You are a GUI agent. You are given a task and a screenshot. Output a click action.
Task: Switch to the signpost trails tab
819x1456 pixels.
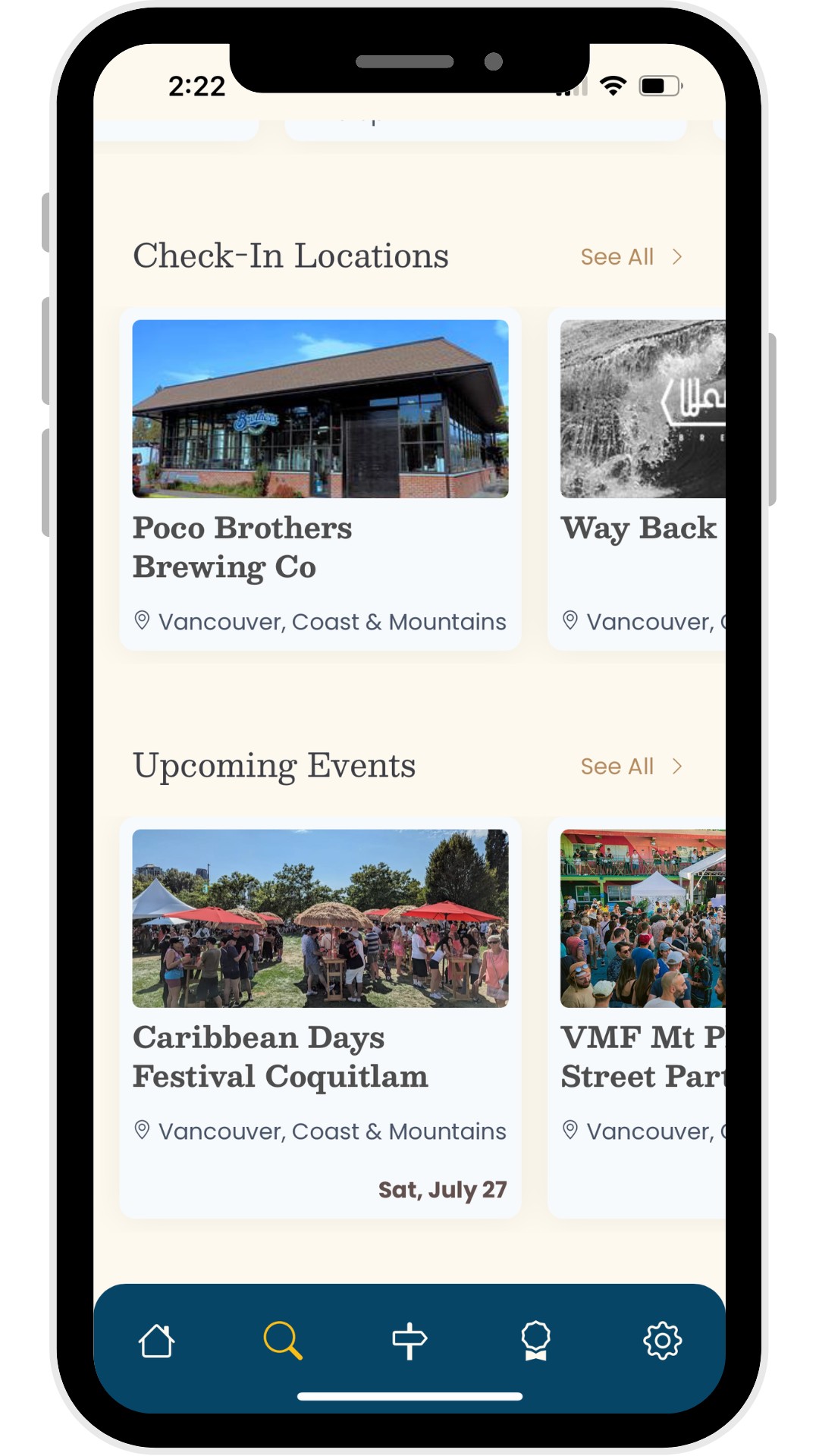click(x=409, y=1341)
